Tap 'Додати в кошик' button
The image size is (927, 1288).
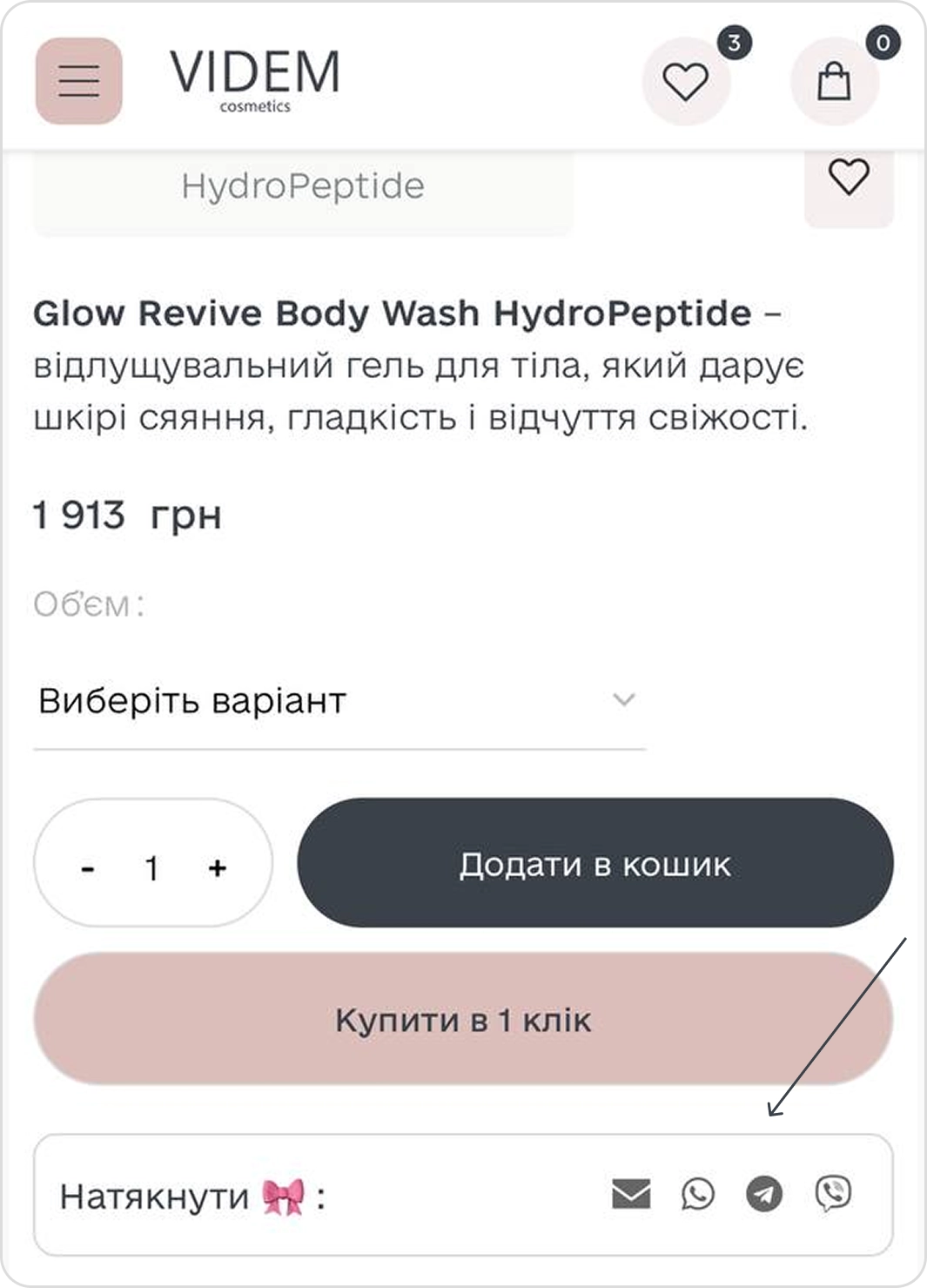pyautogui.click(x=594, y=864)
